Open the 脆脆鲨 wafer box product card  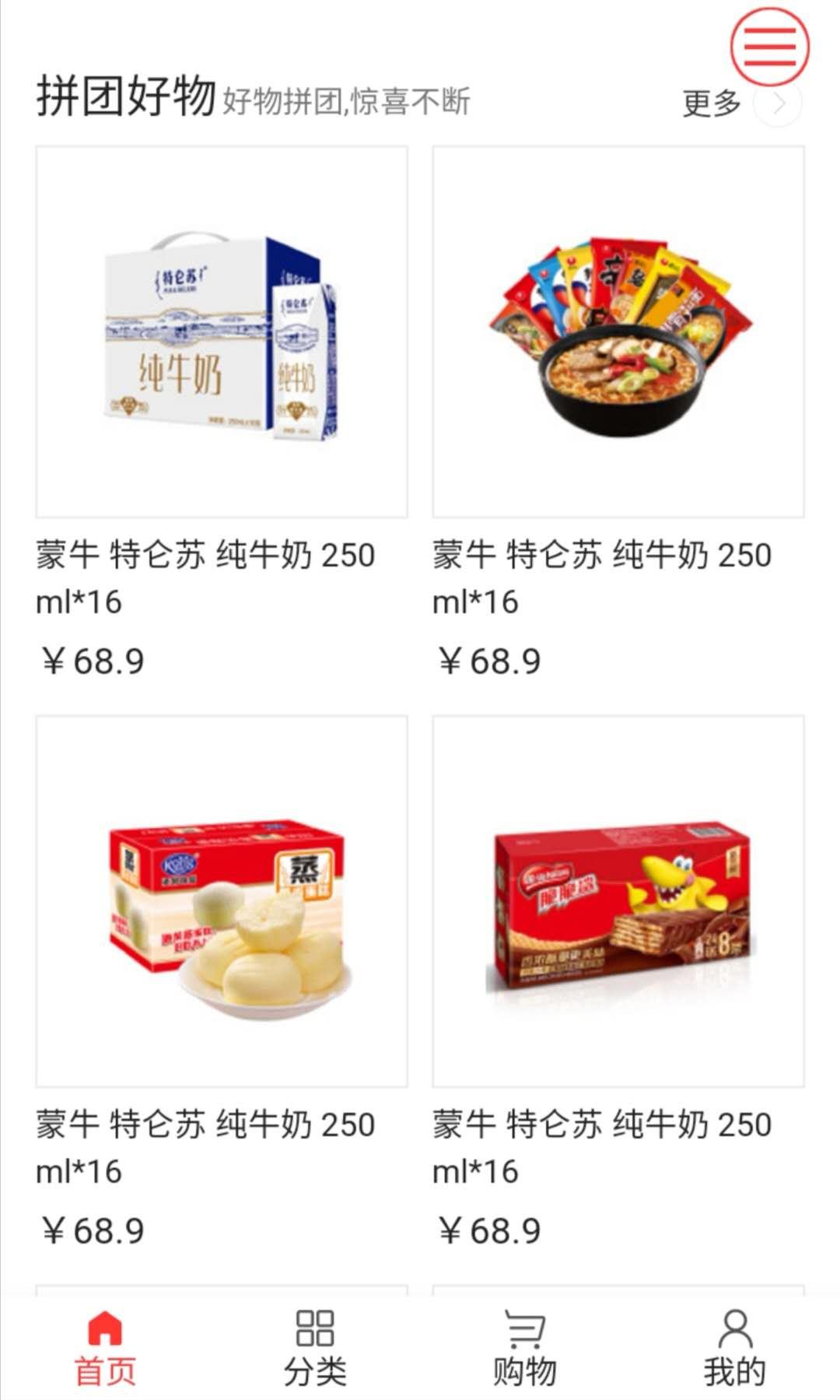point(618,901)
